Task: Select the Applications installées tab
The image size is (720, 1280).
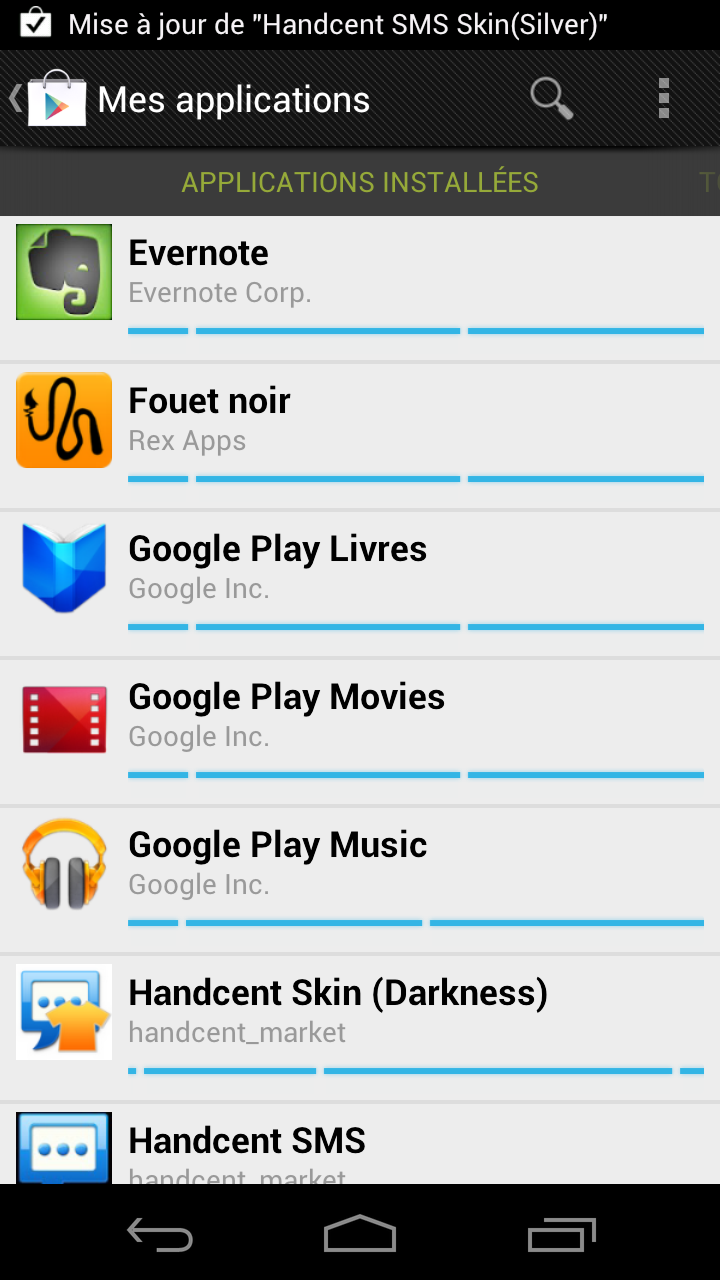Action: (360, 182)
